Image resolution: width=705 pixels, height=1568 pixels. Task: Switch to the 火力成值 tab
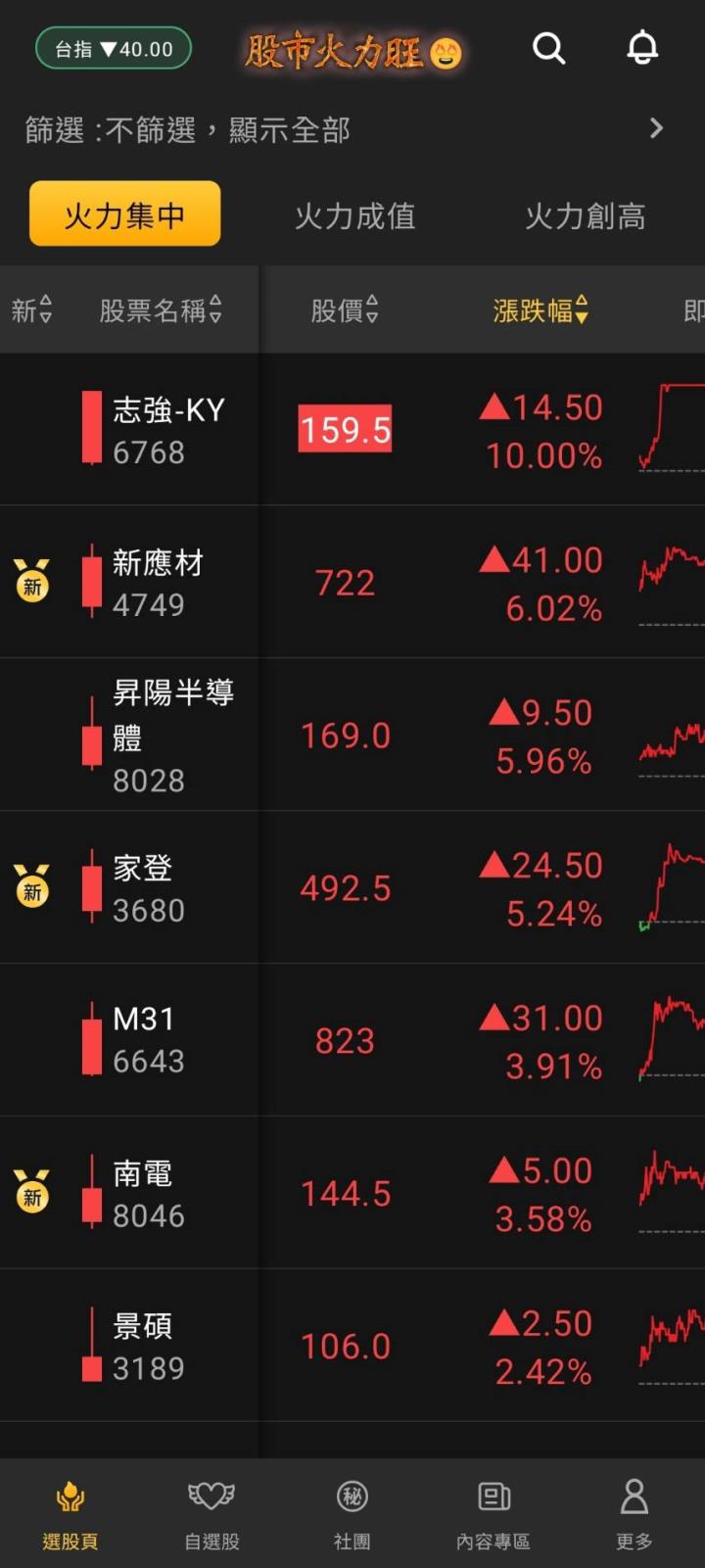(x=354, y=216)
